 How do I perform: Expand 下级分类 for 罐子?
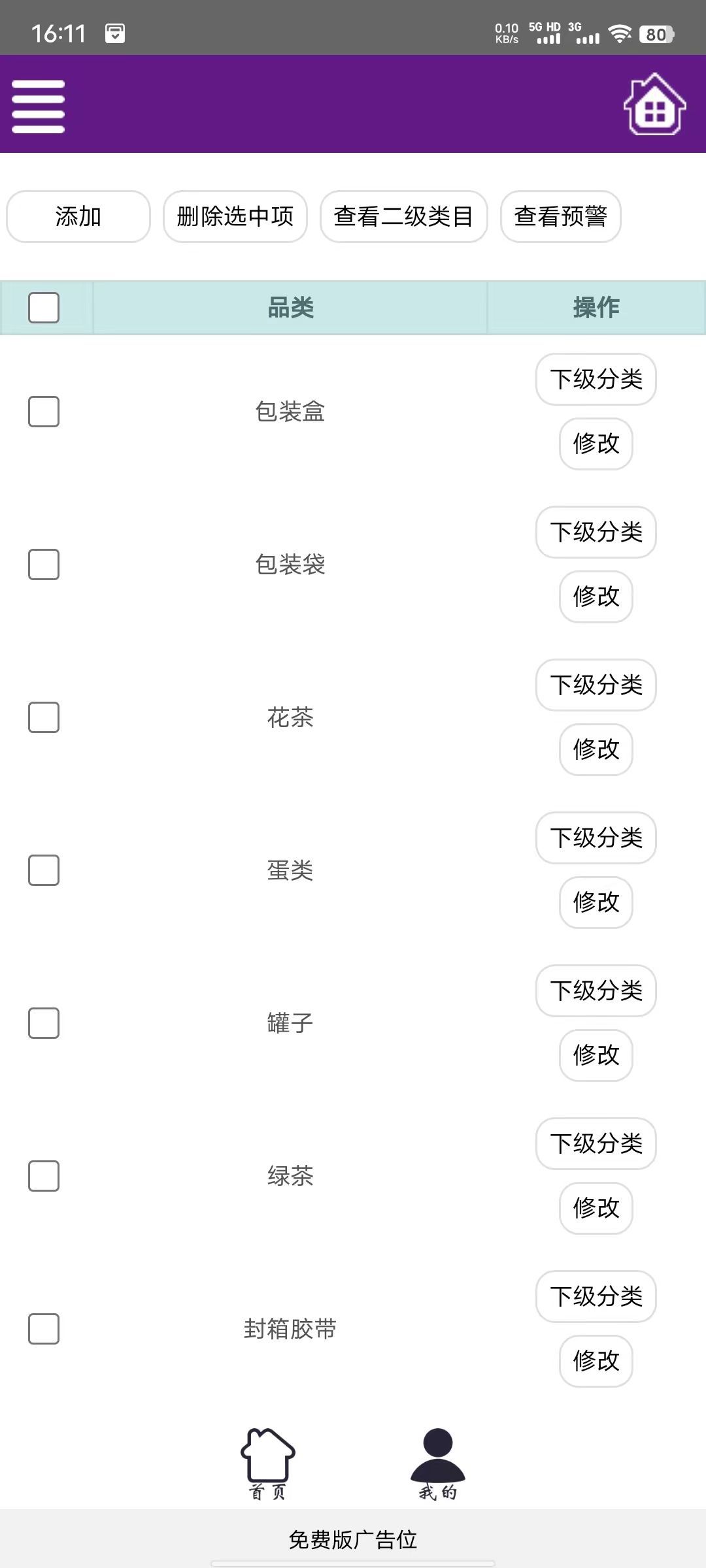pyautogui.click(x=596, y=990)
